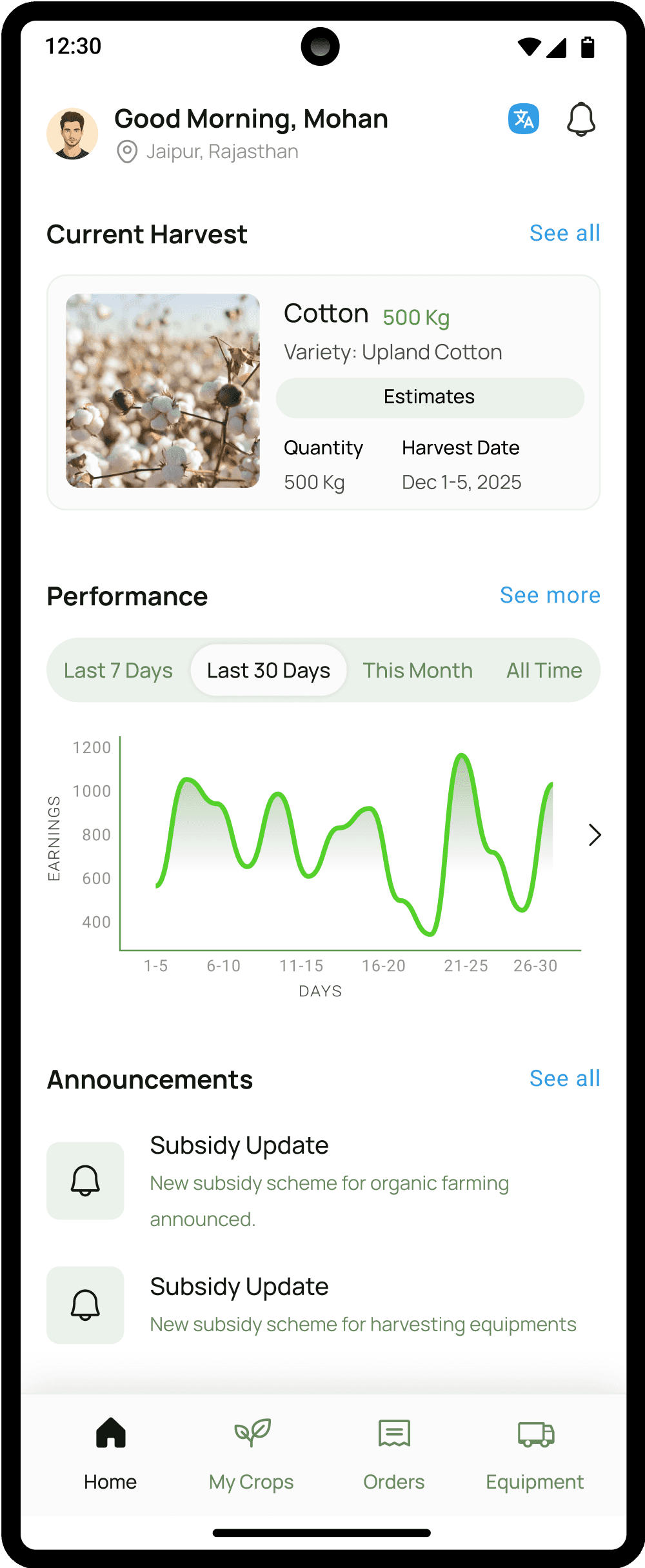Image resolution: width=645 pixels, height=1568 pixels.
Task: Tap the chart's next arrow
Action: pyautogui.click(x=594, y=835)
